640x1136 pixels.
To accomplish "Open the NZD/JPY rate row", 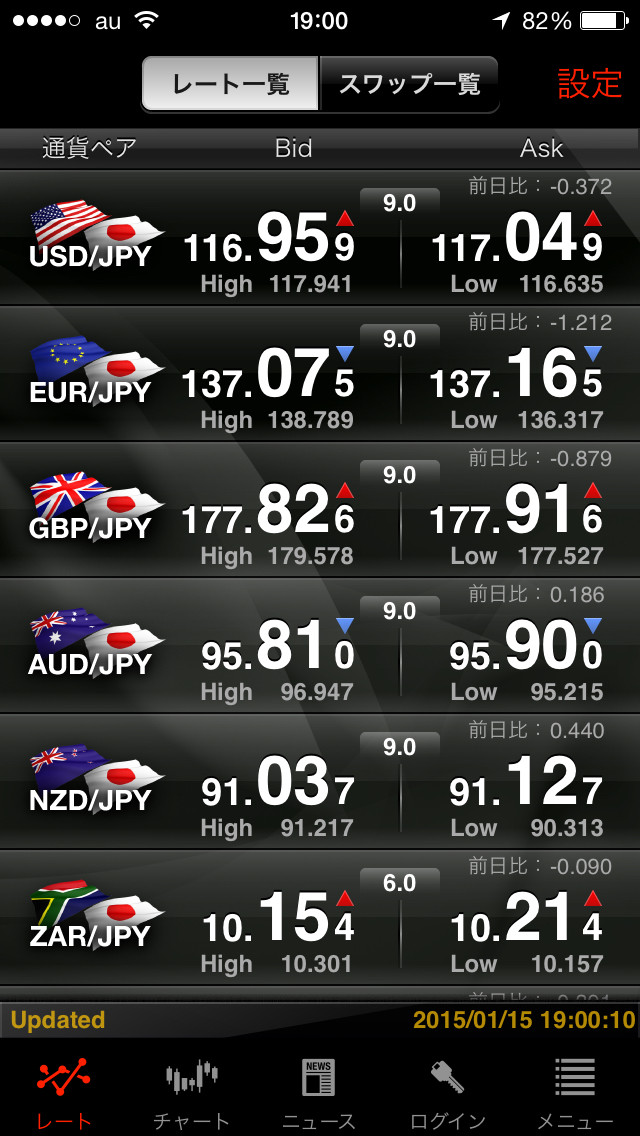I will (320, 782).
